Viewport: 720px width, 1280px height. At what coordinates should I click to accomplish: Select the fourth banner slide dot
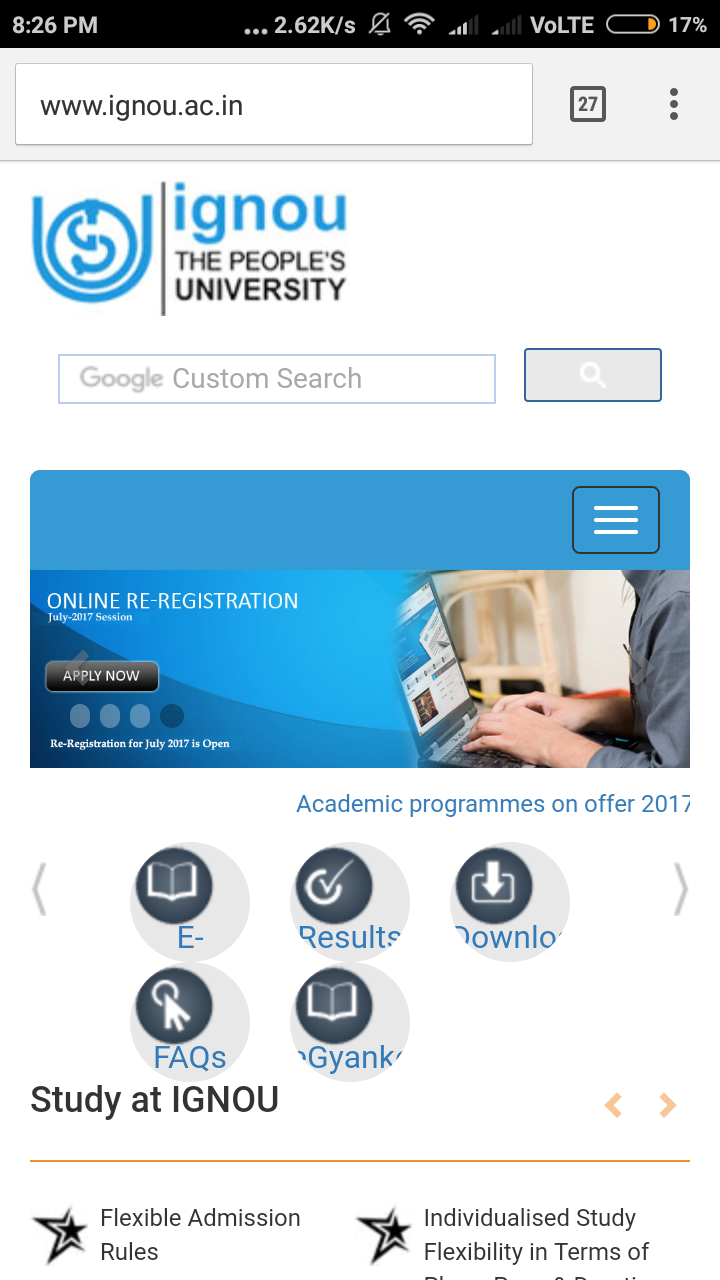click(x=172, y=716)
